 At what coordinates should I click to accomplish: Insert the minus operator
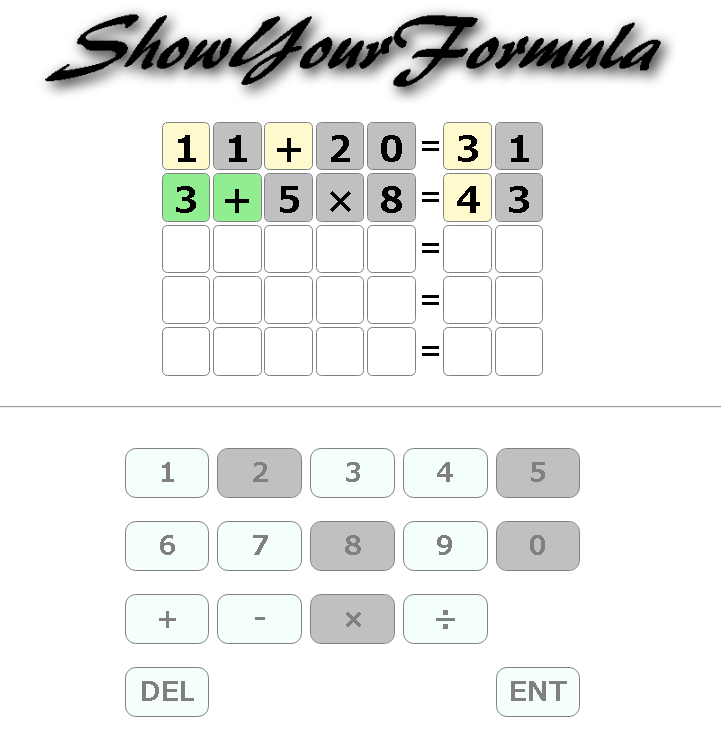pos(259,619)
